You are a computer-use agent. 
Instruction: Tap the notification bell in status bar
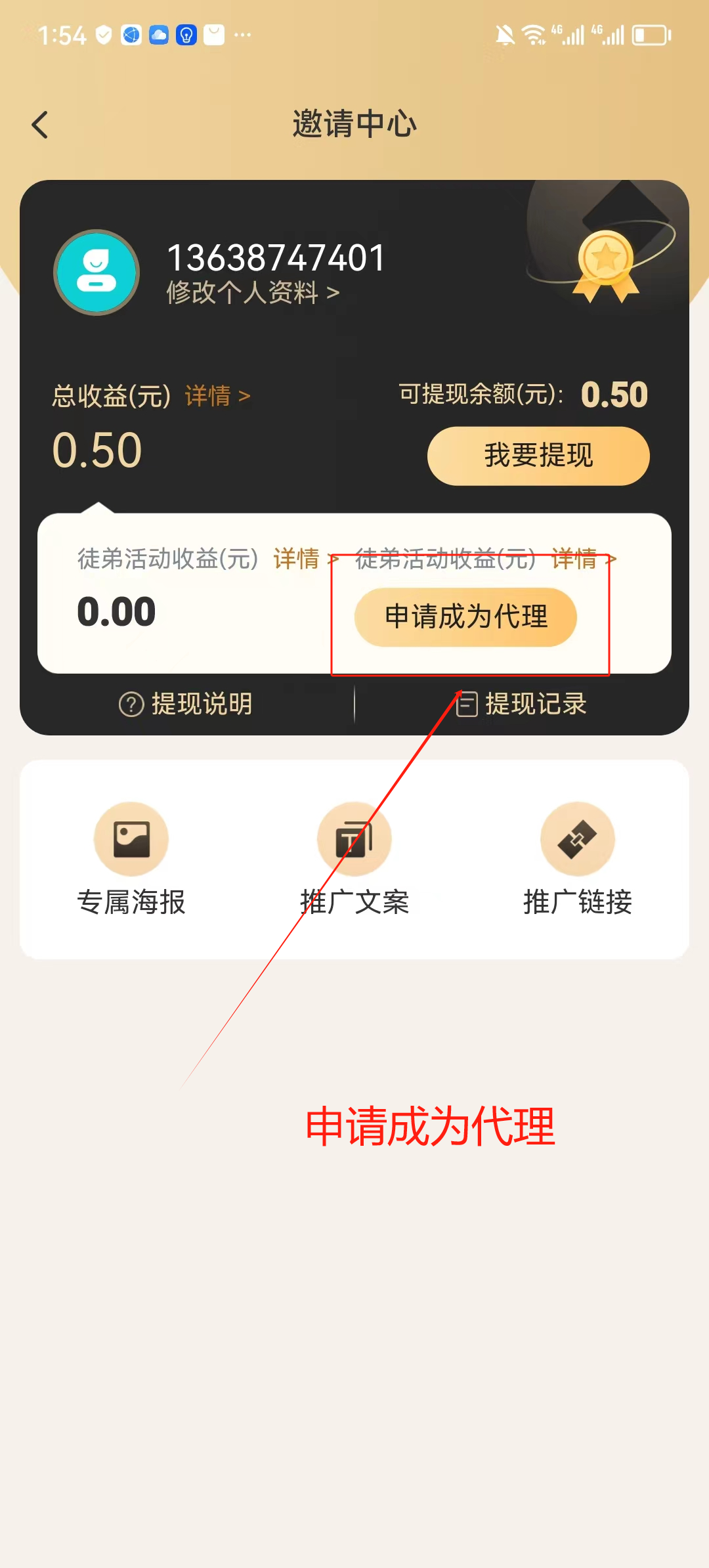click(504, 34)
